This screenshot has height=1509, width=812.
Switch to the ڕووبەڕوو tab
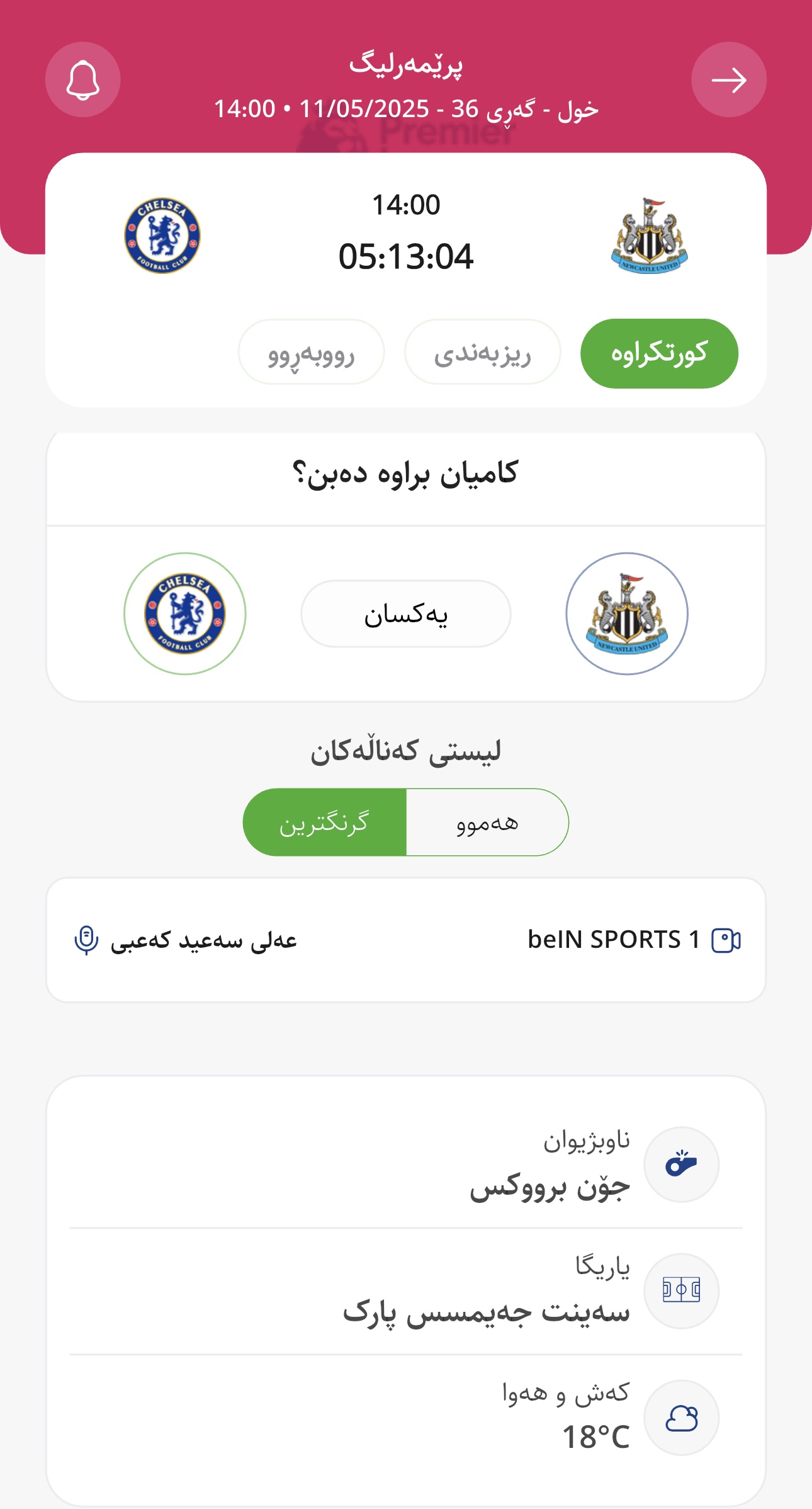click(x=311, y=352)
